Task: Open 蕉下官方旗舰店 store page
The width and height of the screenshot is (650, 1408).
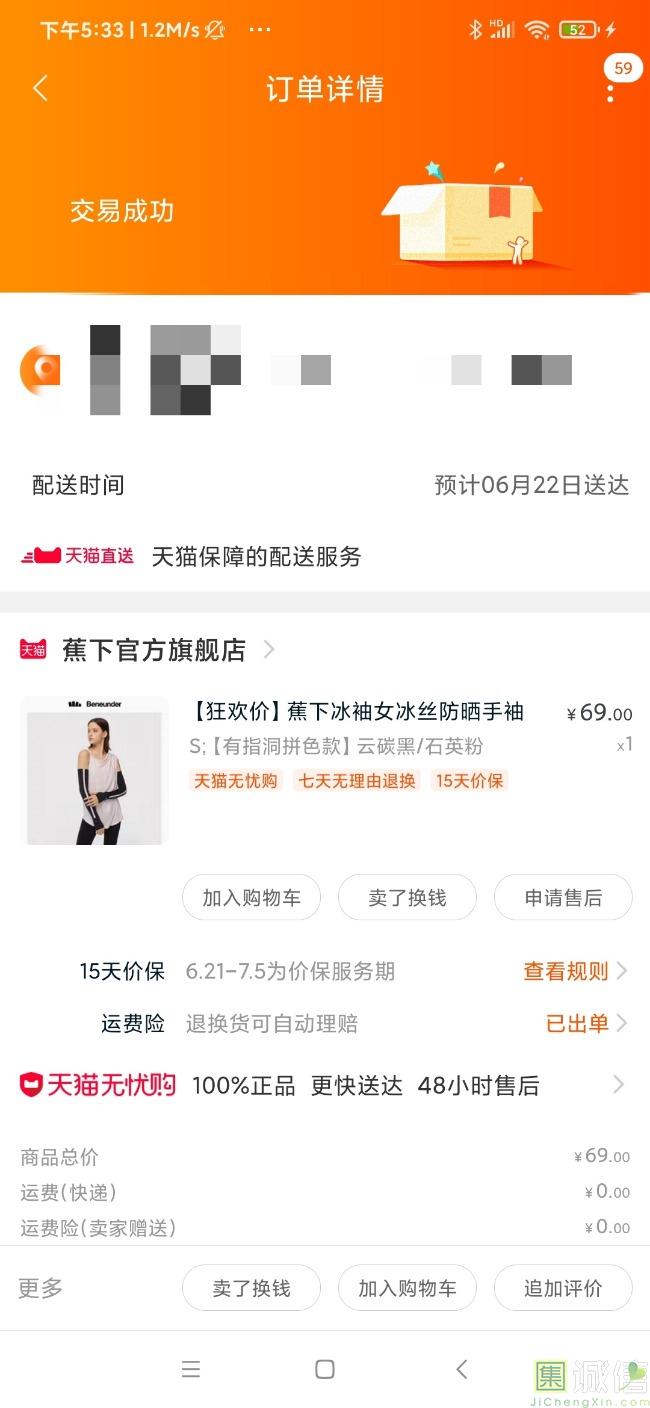Action: click(x=154, y=650)
